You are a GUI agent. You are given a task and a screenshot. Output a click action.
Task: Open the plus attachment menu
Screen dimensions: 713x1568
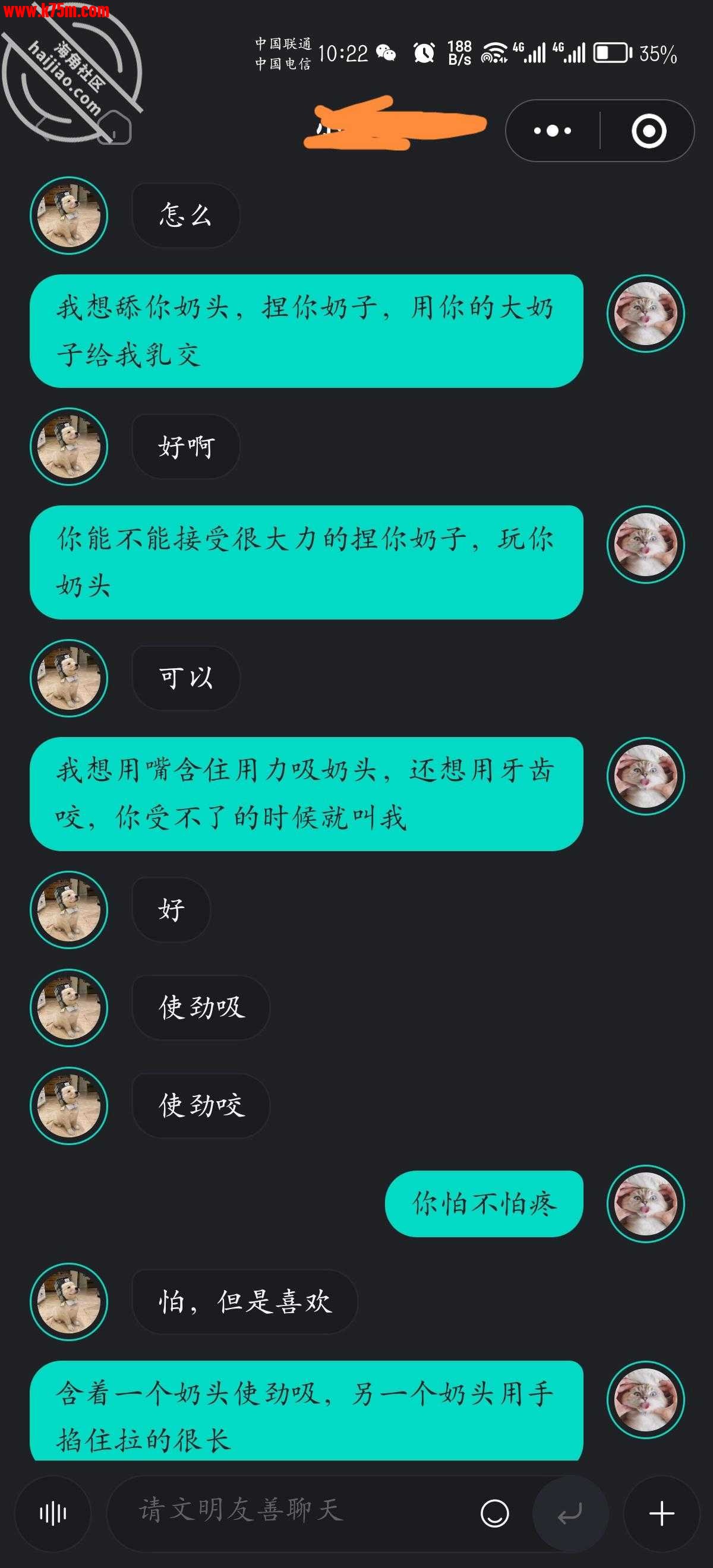point(661,1513)
